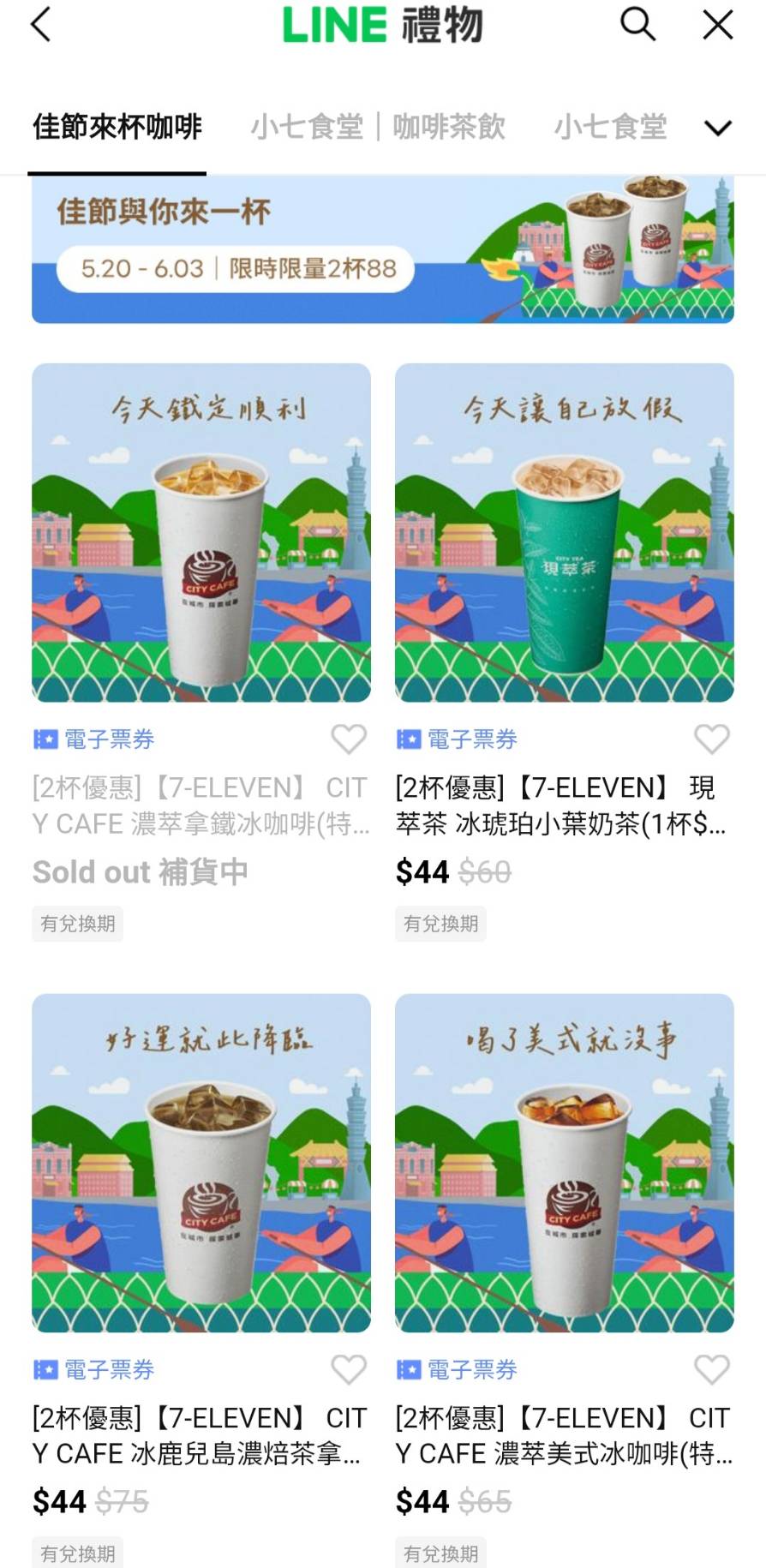This screenshot has width=766, height=1568.
Task: Open the 冰鹿兒島濃焙茶拿鐵 product card
Action: coord(201,1163)
